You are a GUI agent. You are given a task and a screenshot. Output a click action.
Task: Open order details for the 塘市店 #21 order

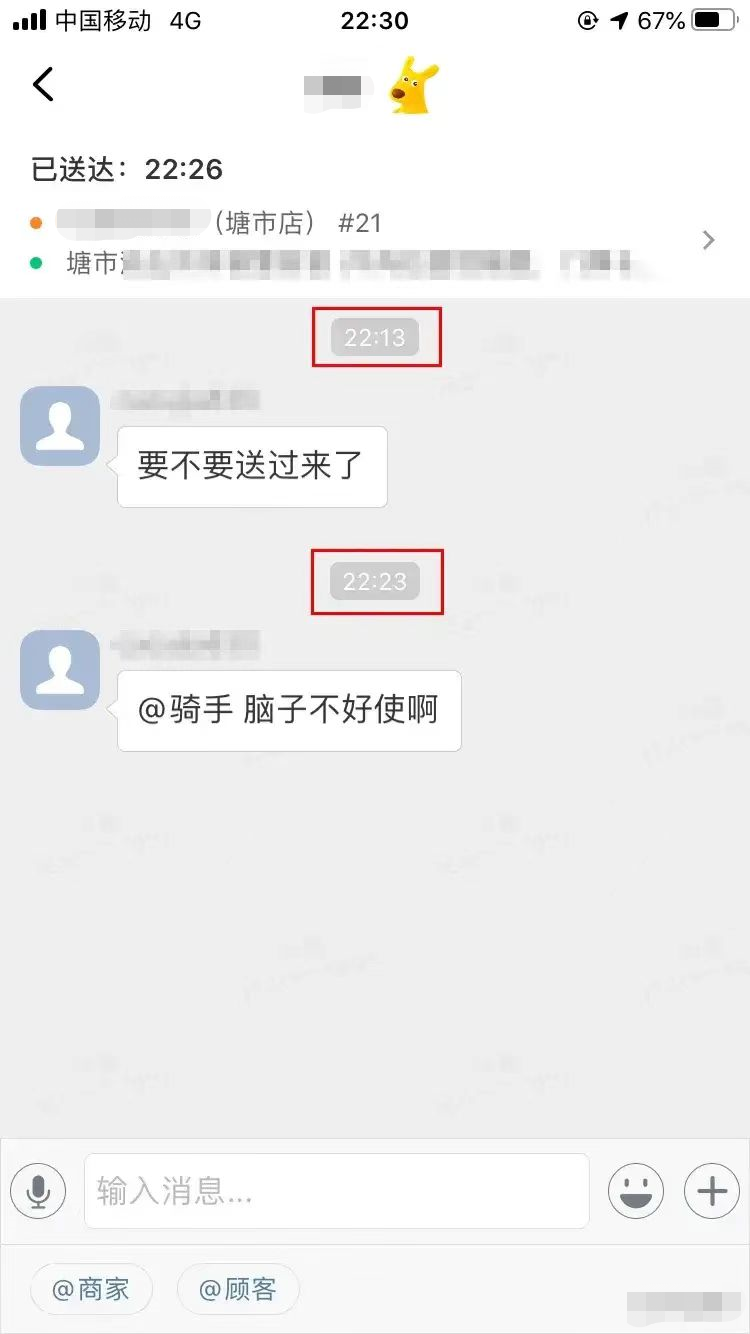point(375,242)
